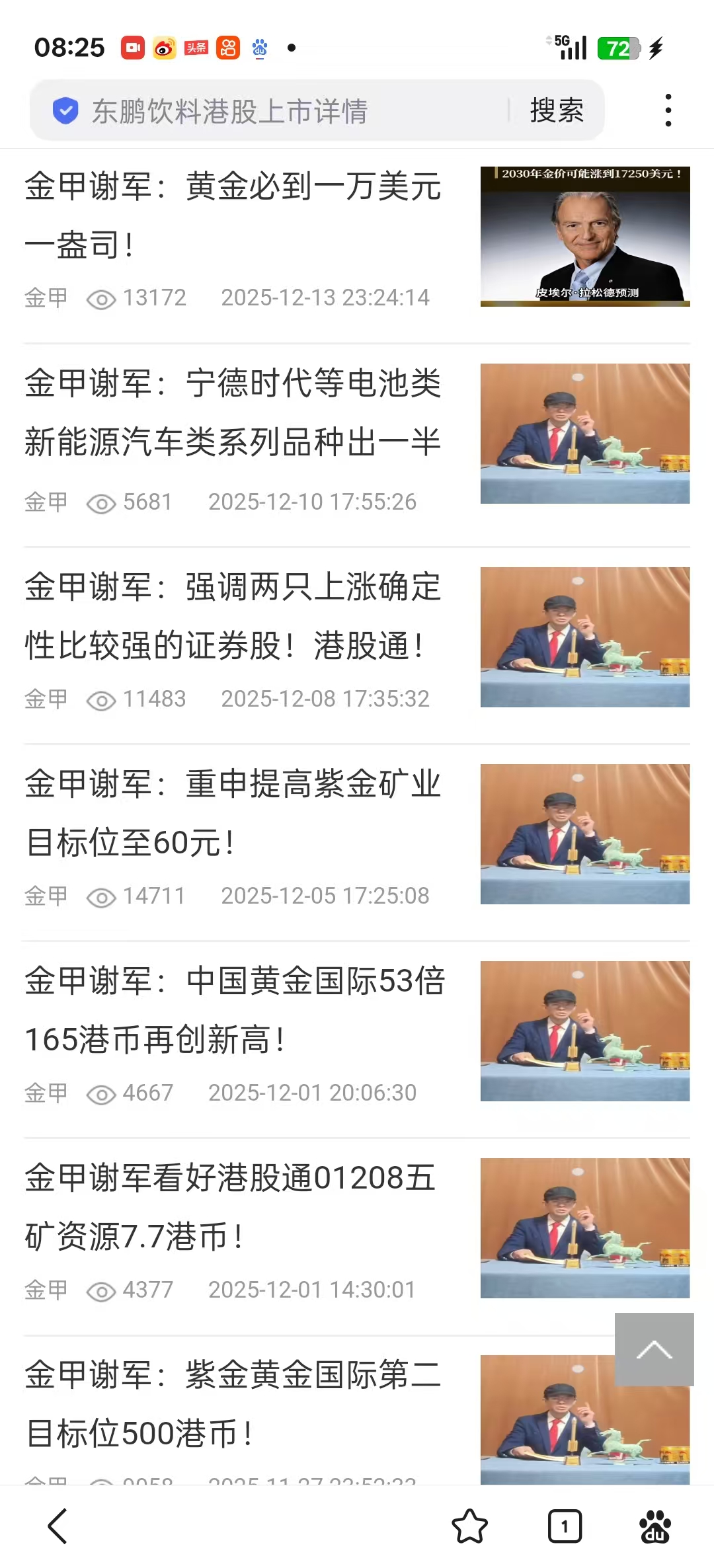Open article 黄金必到一万美元一盎司
The image size is (714, 1568).
click(233, 215)
